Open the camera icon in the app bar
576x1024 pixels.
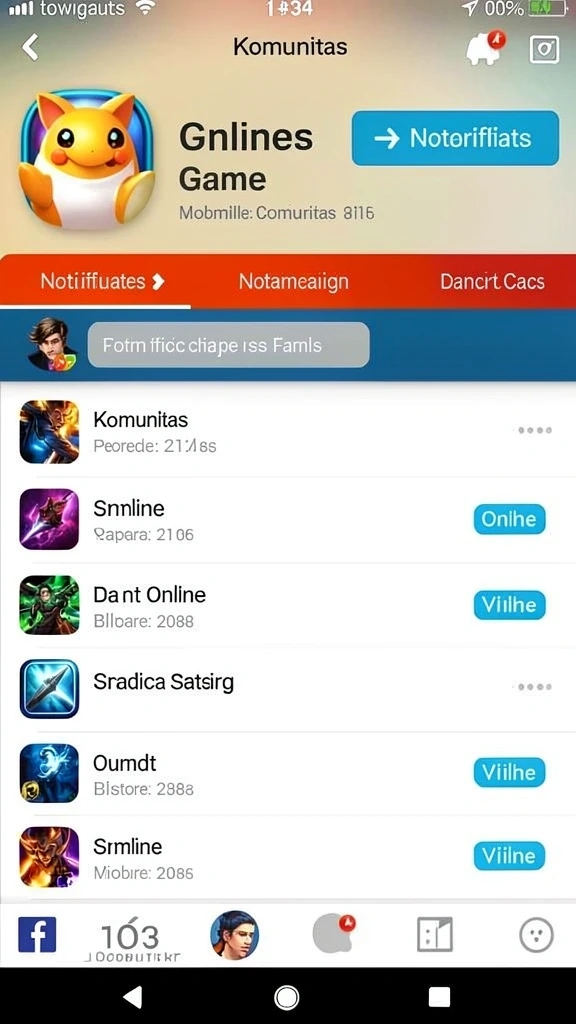(544, 49)
